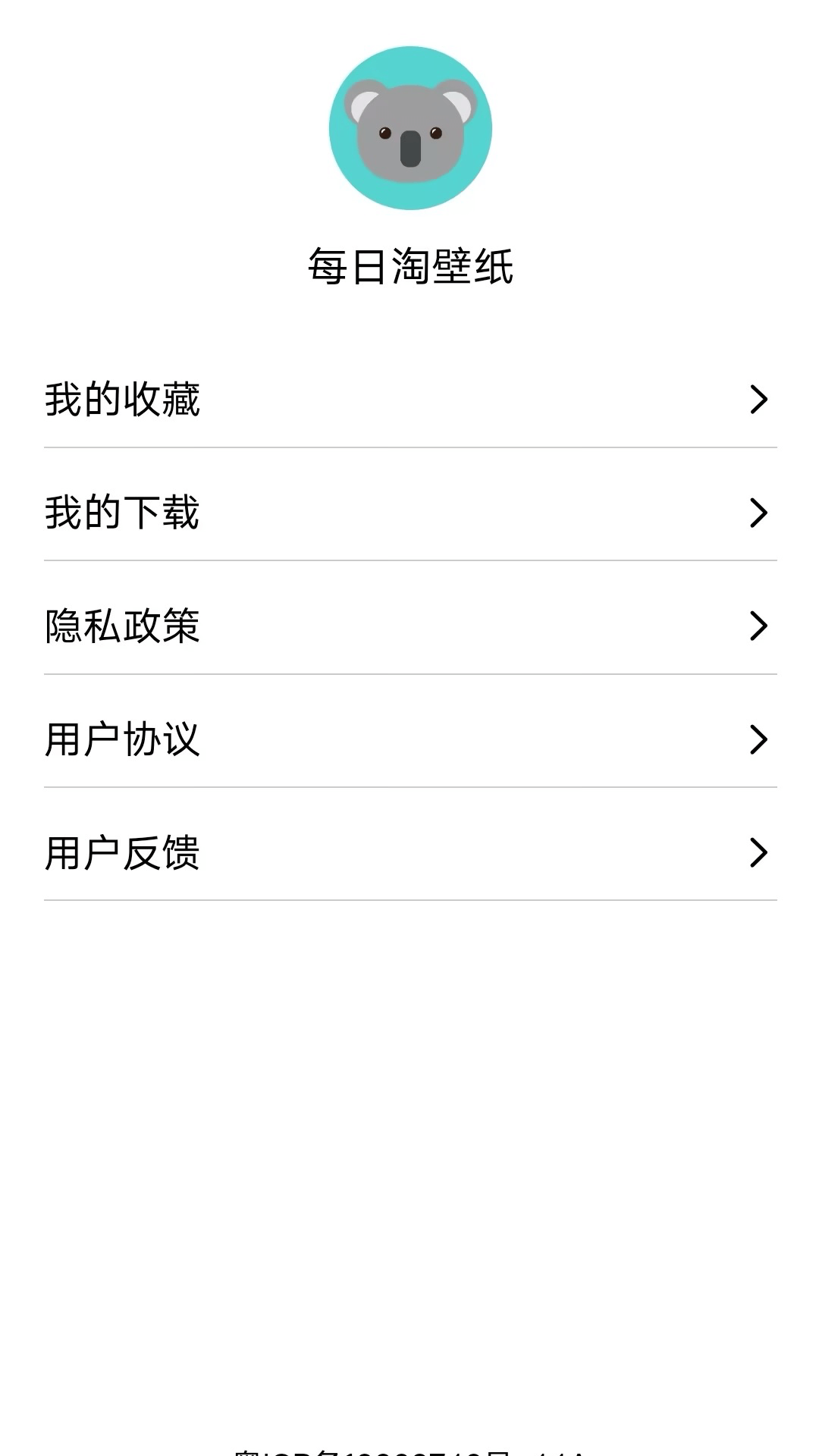The image size is (819, 1456).
Task: Expand the 我的收藏 row
Action: pos(409,398)
